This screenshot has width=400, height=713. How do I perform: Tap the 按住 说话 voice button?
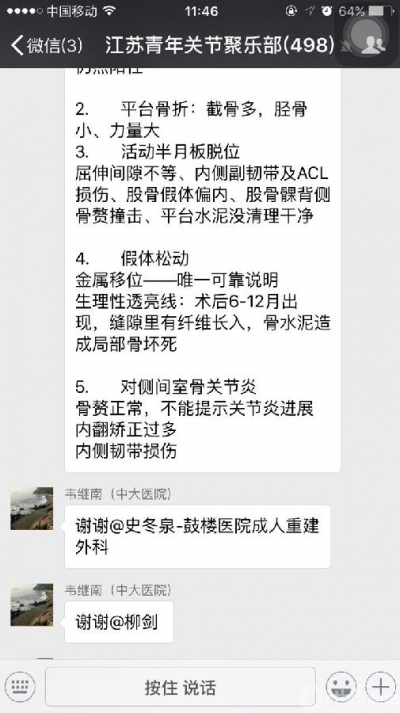coord(180,687)
